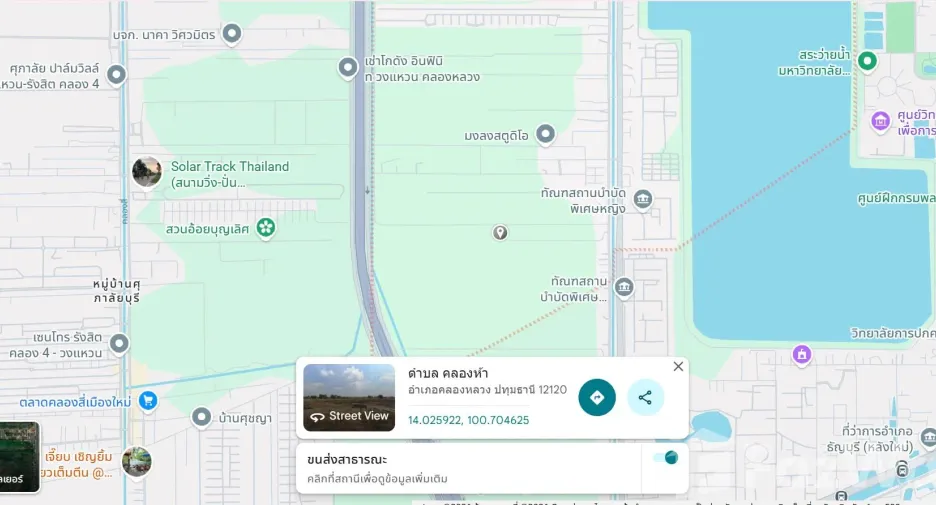
Task: Select the บจก. นาคา วิศวมิตร pin
Action: coord(232,33)
